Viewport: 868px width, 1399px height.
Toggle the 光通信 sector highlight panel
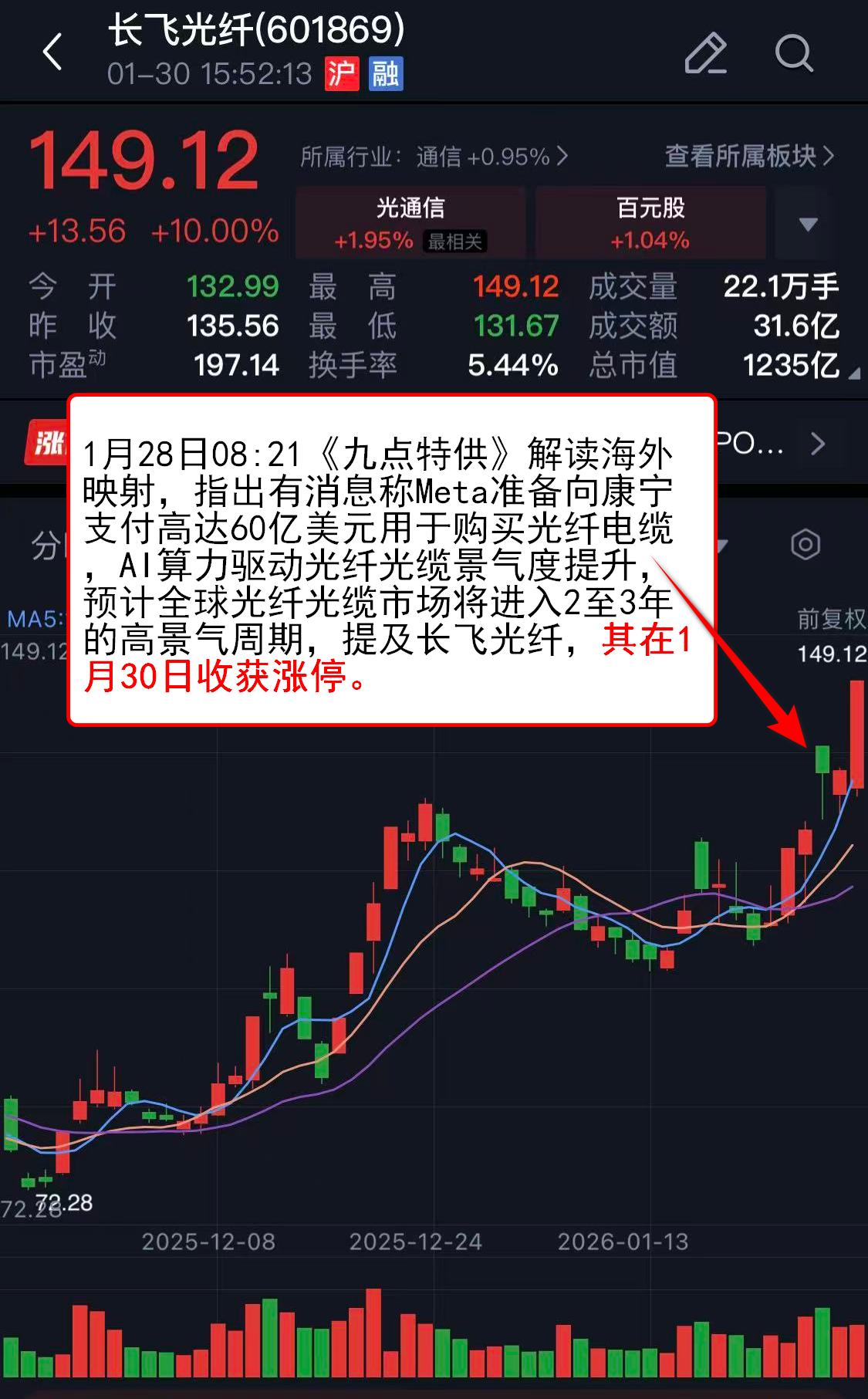[411, 222]
